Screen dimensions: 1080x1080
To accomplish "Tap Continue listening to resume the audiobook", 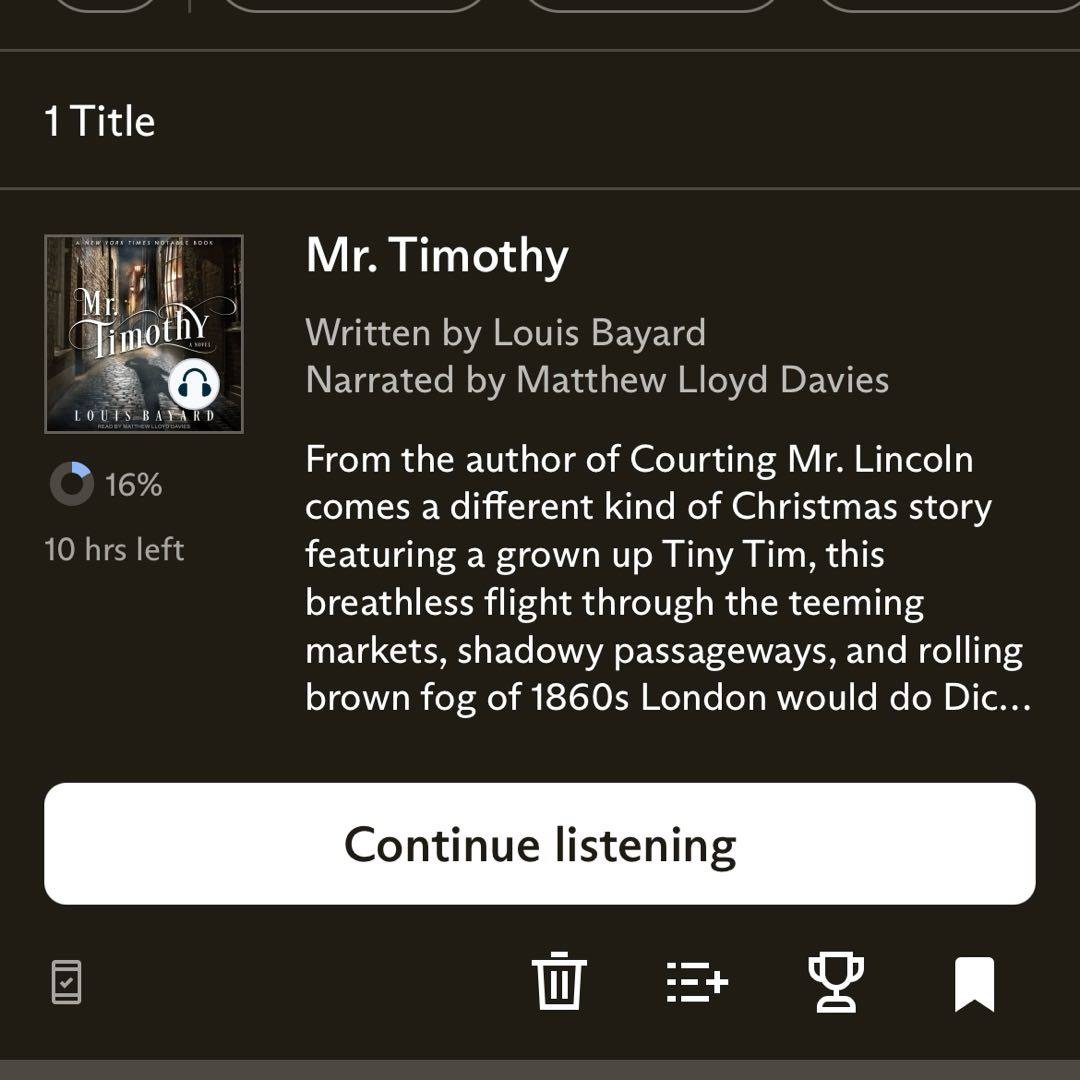I will [540, 844].
